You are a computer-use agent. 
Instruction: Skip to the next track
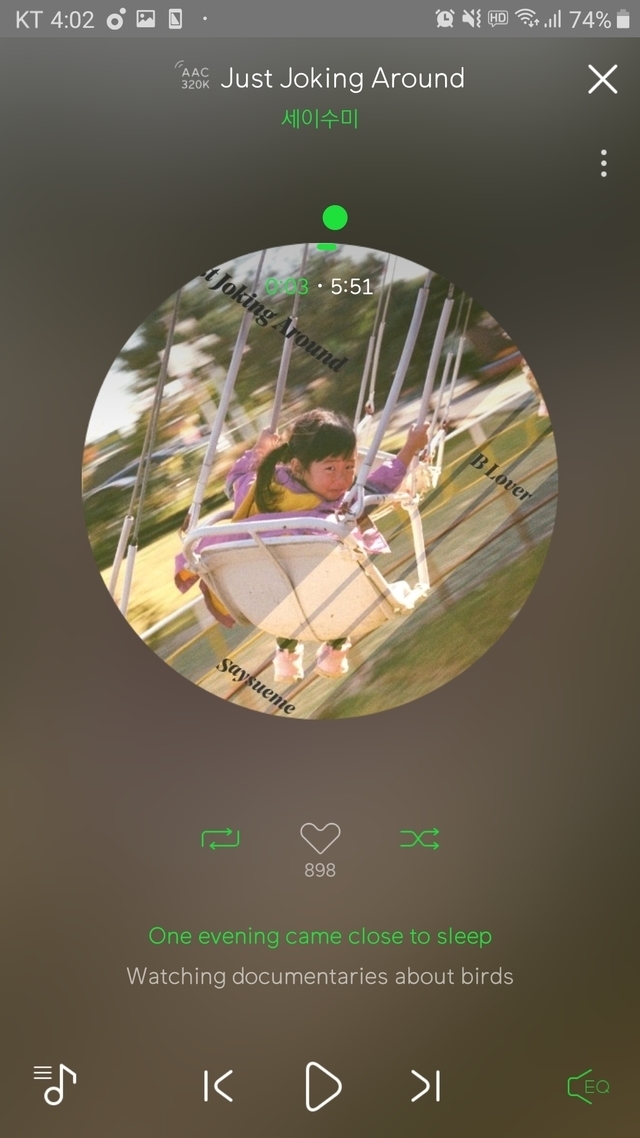426,1085
